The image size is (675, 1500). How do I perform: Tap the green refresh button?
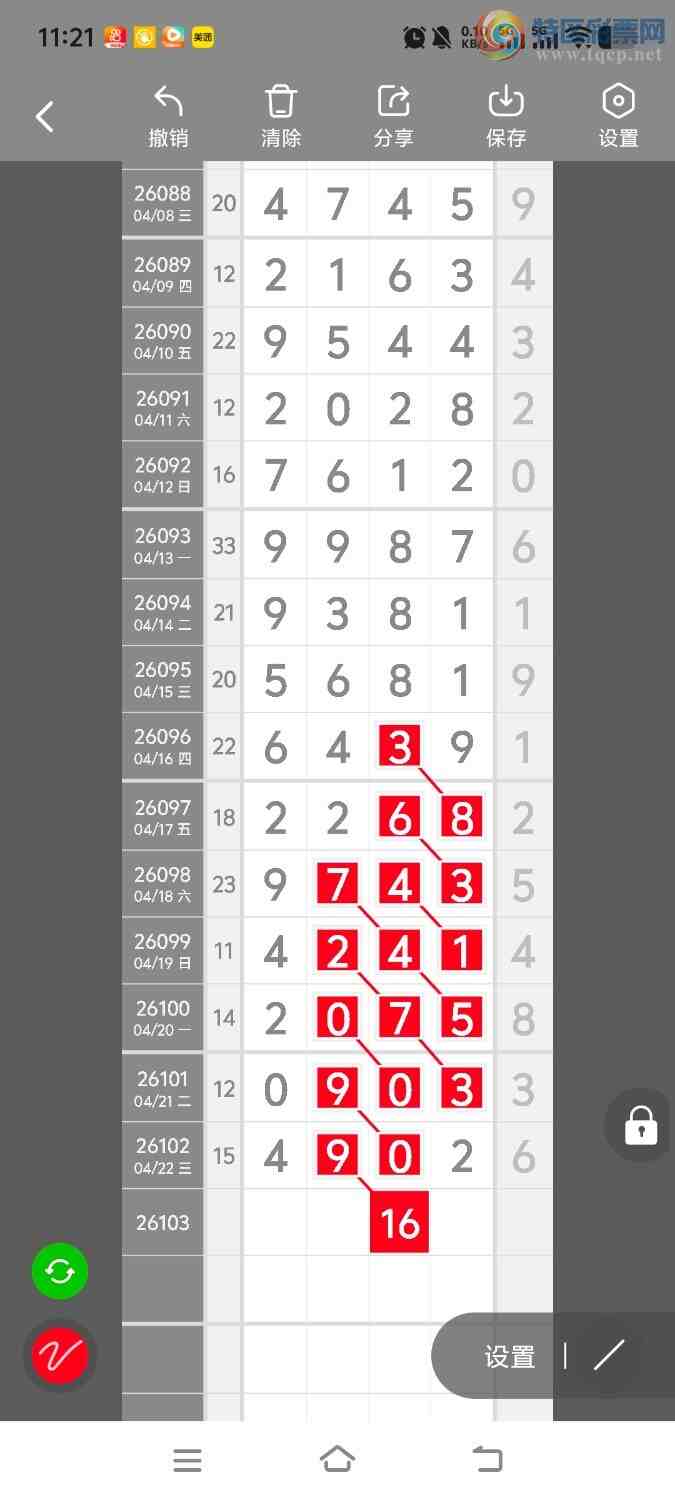[60, 1272]
